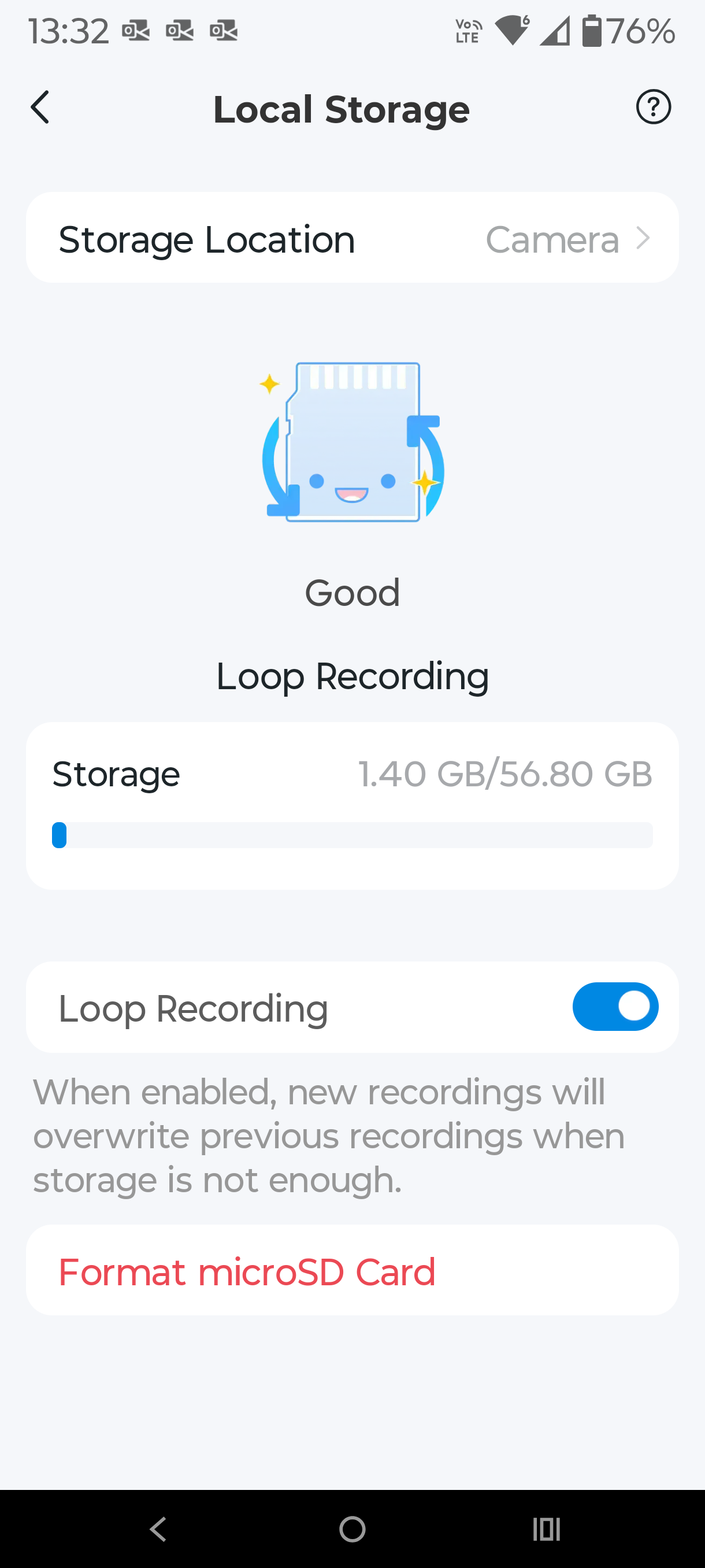
Task: Open the Storage Location setting
Action: click(x=352, y=238)
